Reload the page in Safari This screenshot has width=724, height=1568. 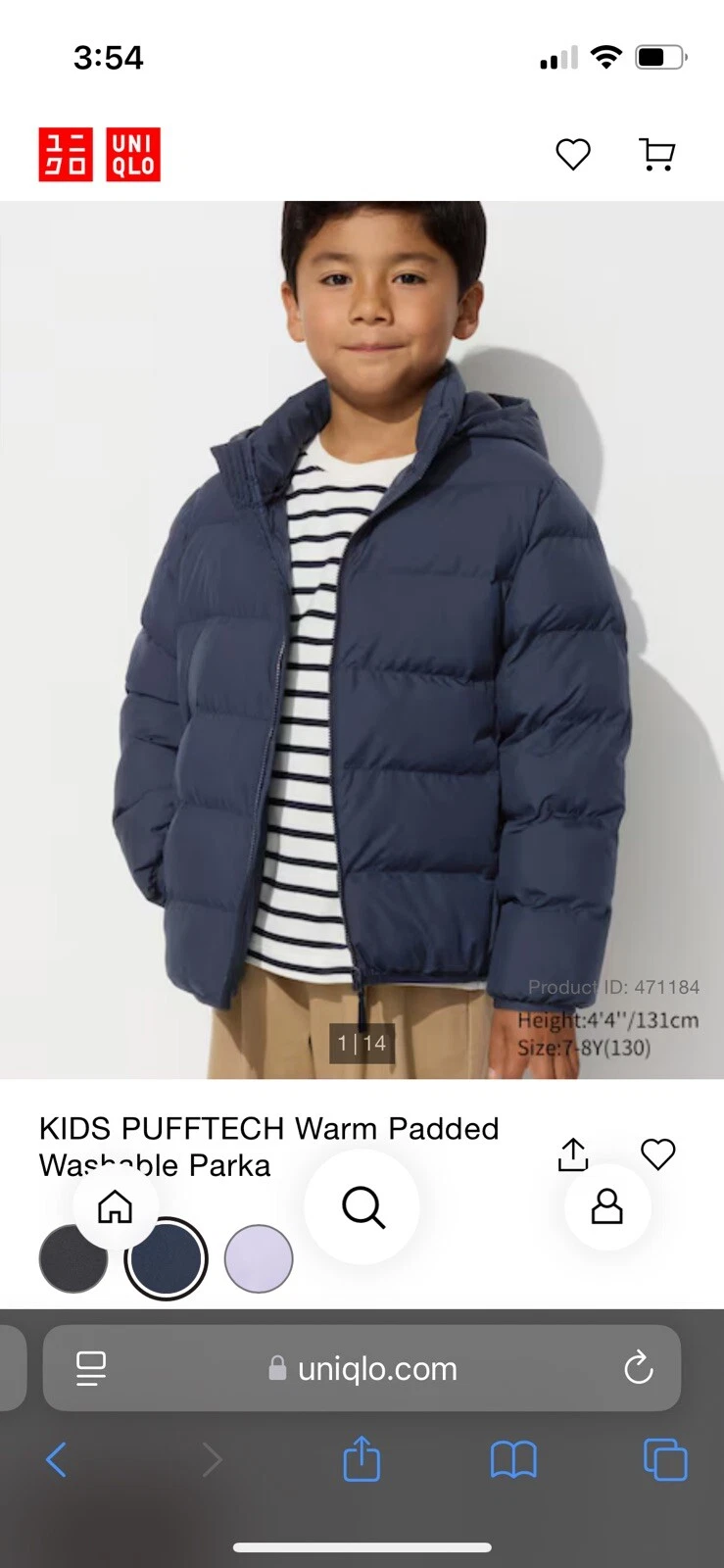[638, 1368]
